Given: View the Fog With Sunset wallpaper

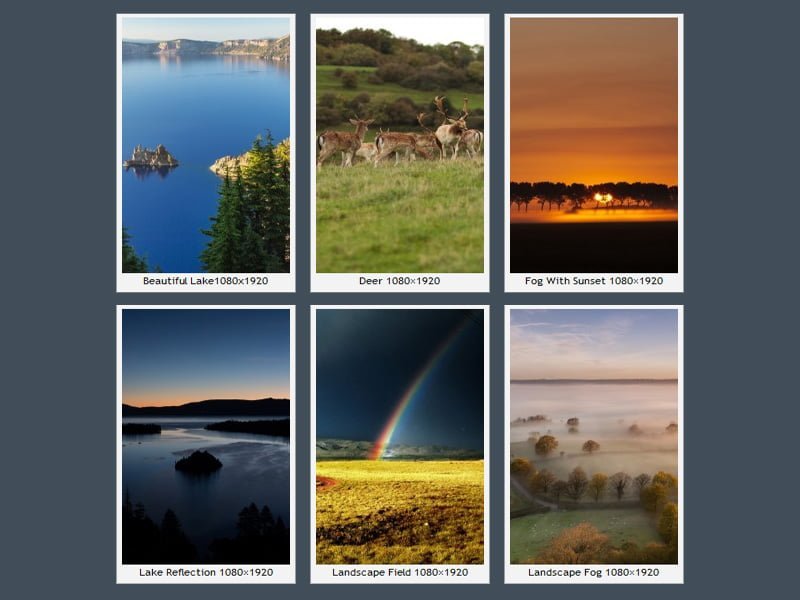Looking at the screenshot, I should pyautogui.click(x=593, y=145).
